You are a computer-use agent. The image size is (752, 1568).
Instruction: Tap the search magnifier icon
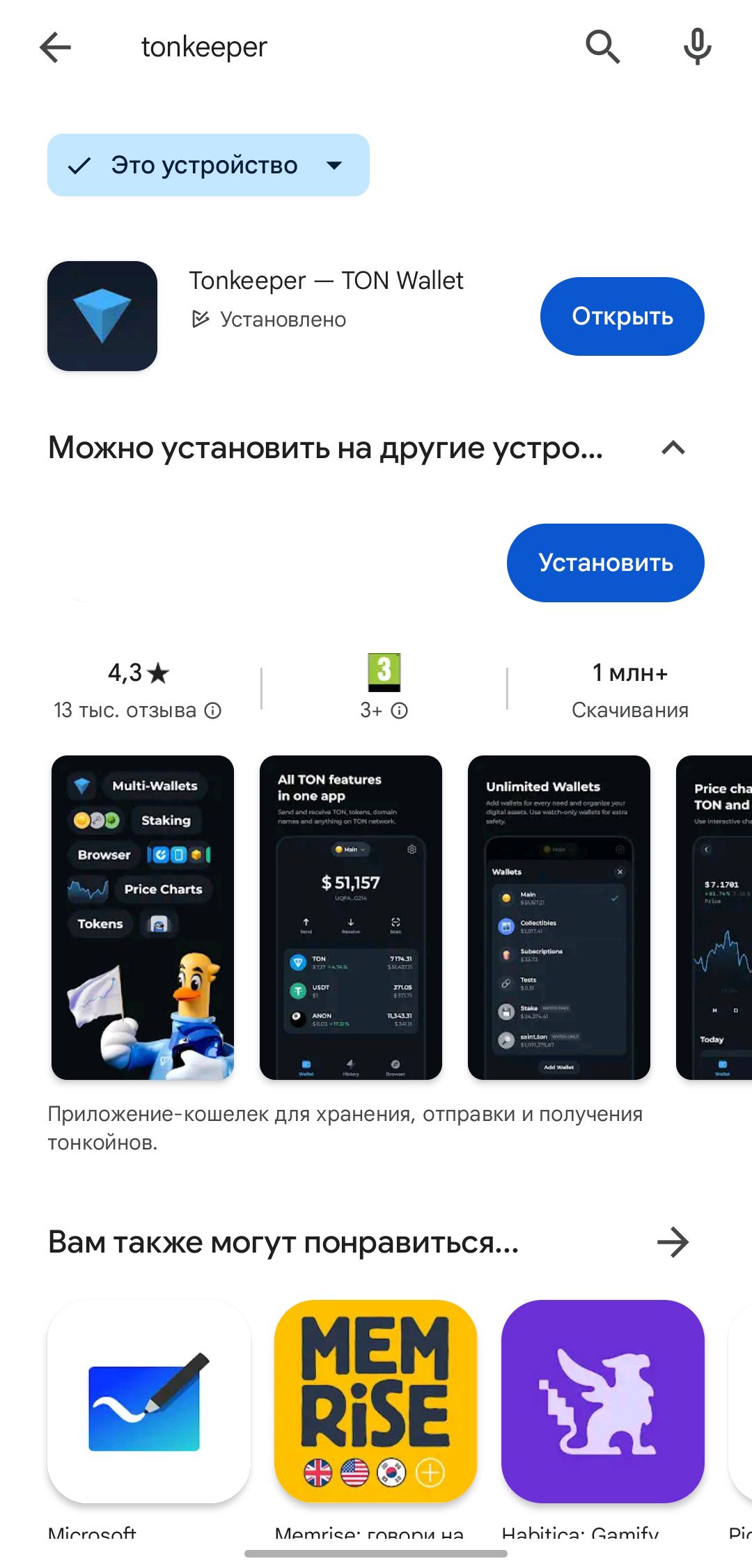click(x=602, y=47)
